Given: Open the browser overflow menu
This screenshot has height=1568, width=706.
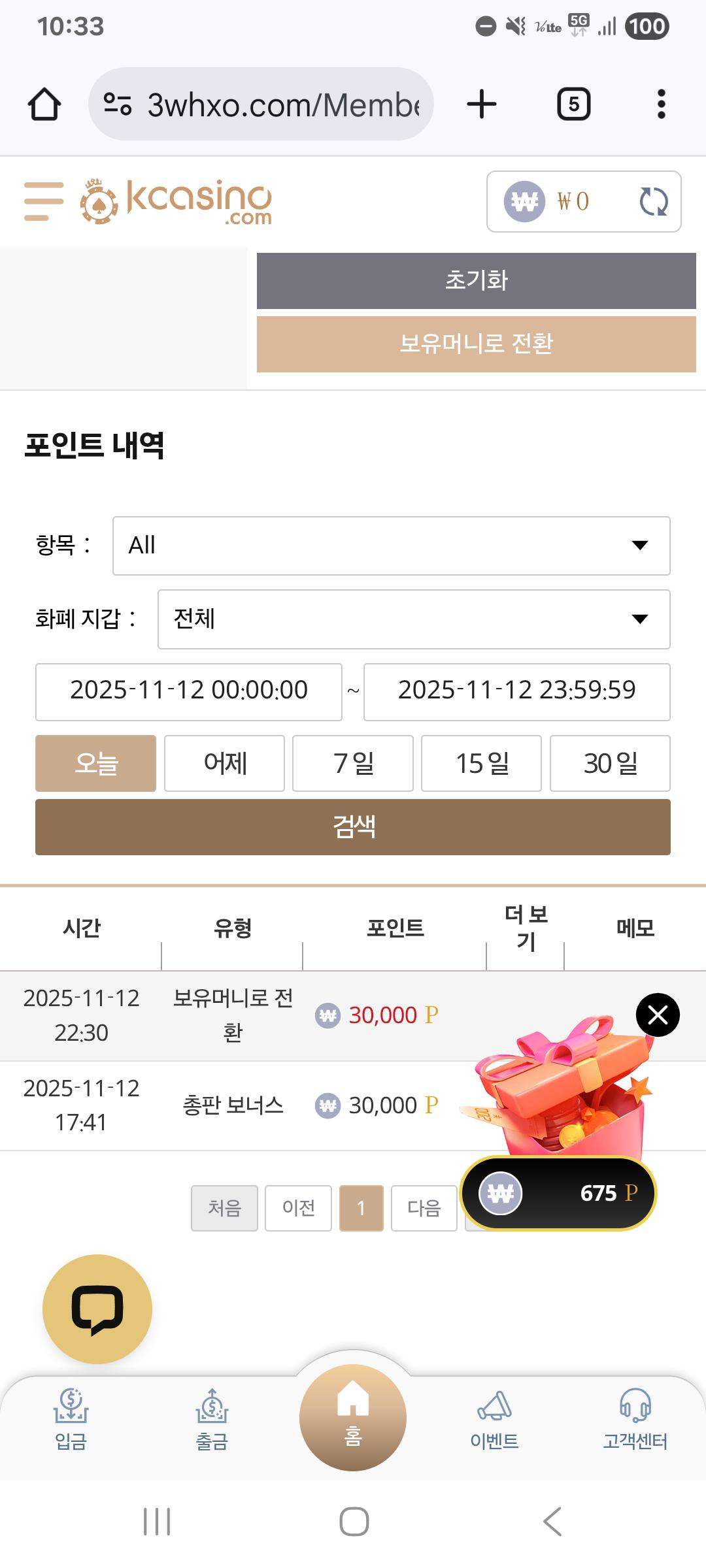Looking at the screenshot, I should 662,105.
